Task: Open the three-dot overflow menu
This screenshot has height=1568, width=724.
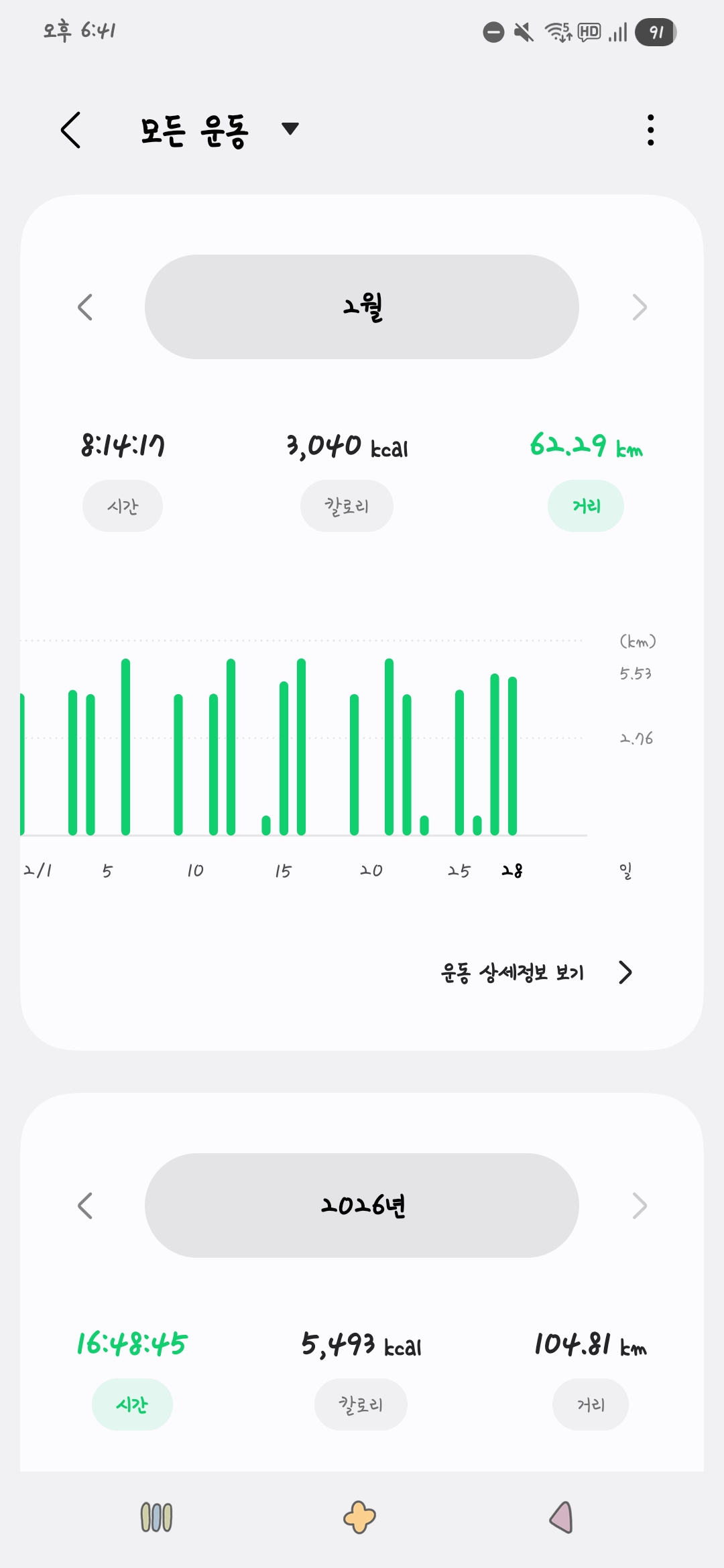Action: coord(650,130)
